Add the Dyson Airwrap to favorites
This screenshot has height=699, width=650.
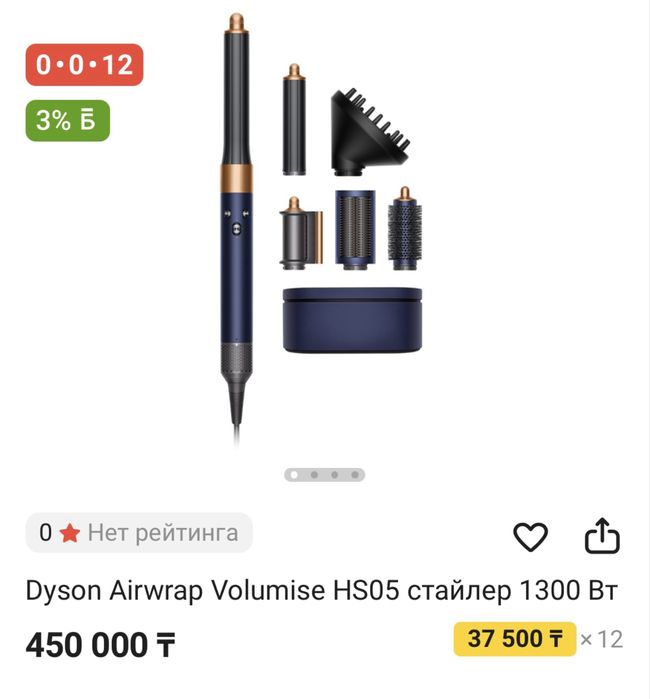[530, 538]
